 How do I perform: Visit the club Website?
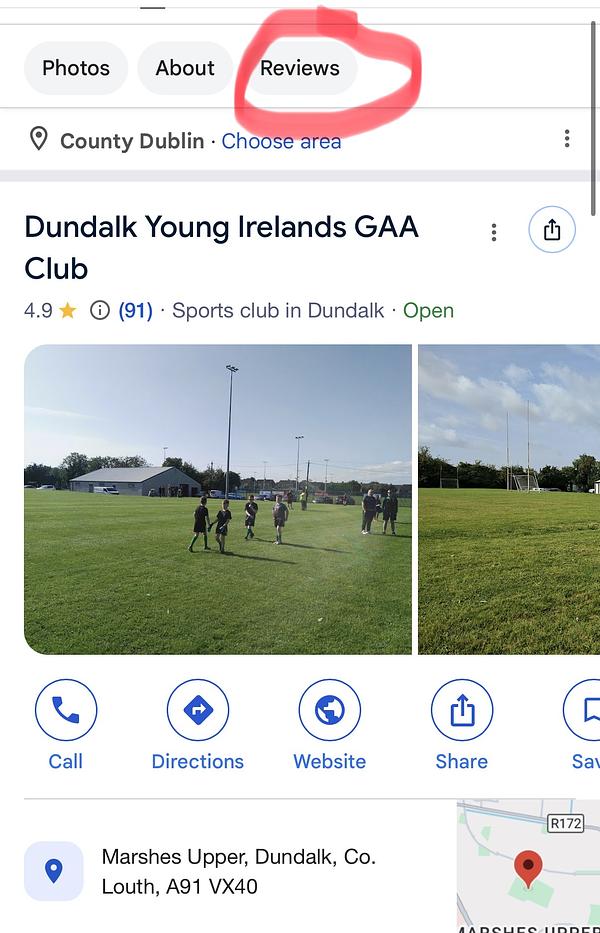point(330,725)
